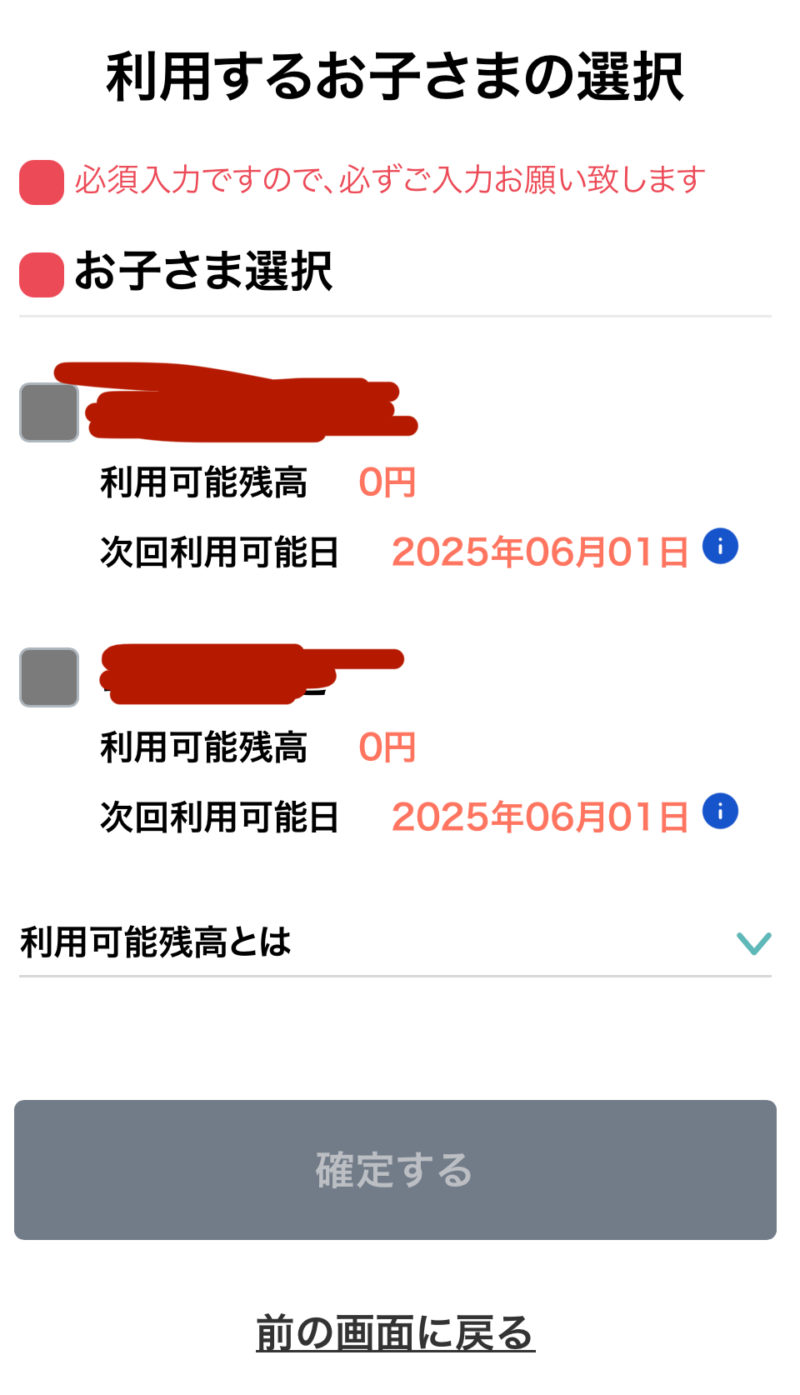The image size is (800, 1395).
Task: Select the second child's checkbox
Action: coord(49,677)
